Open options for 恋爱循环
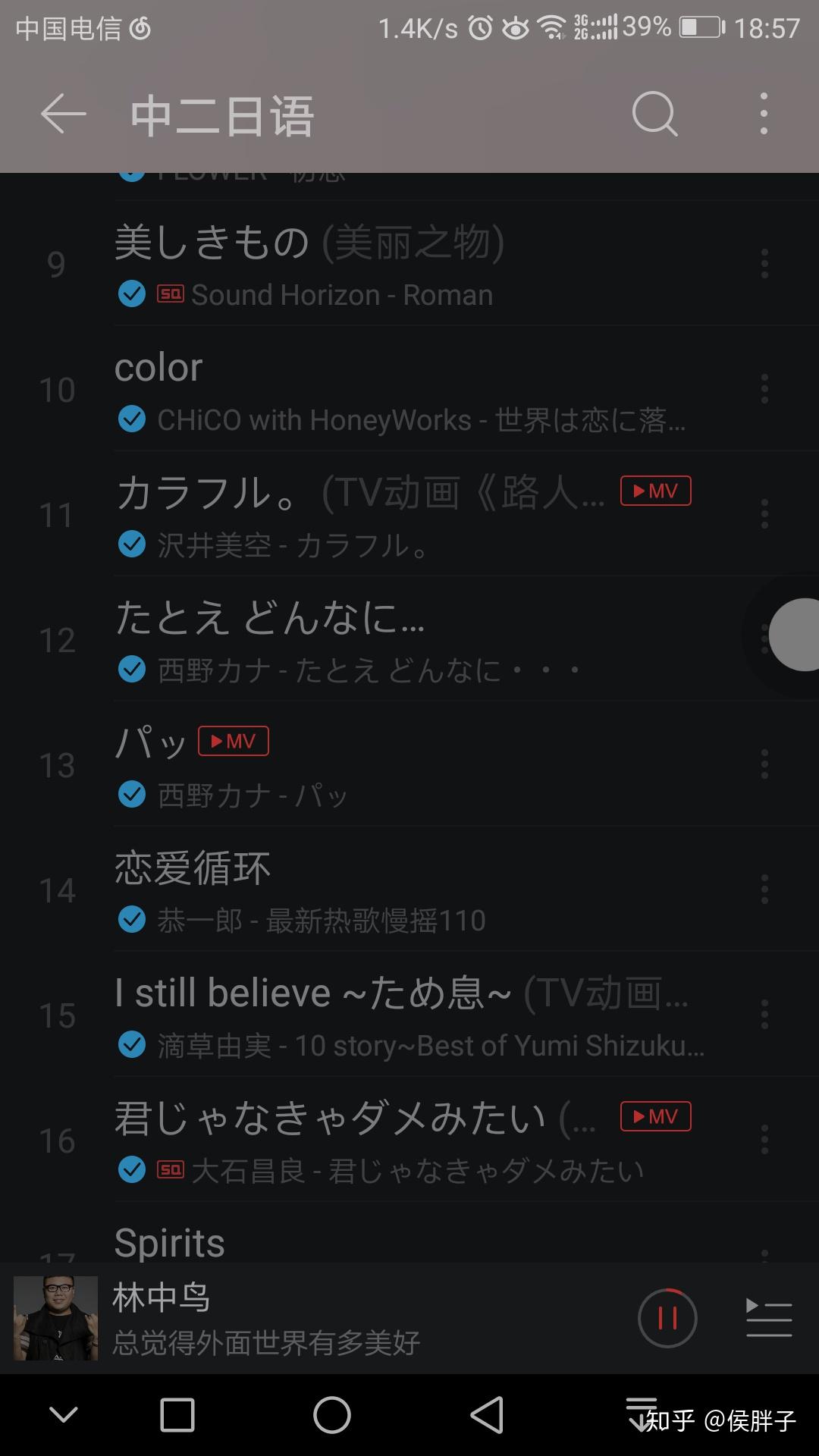This screenshot has width=819, height=1456. pyautogui.click(x=764, y=890)
